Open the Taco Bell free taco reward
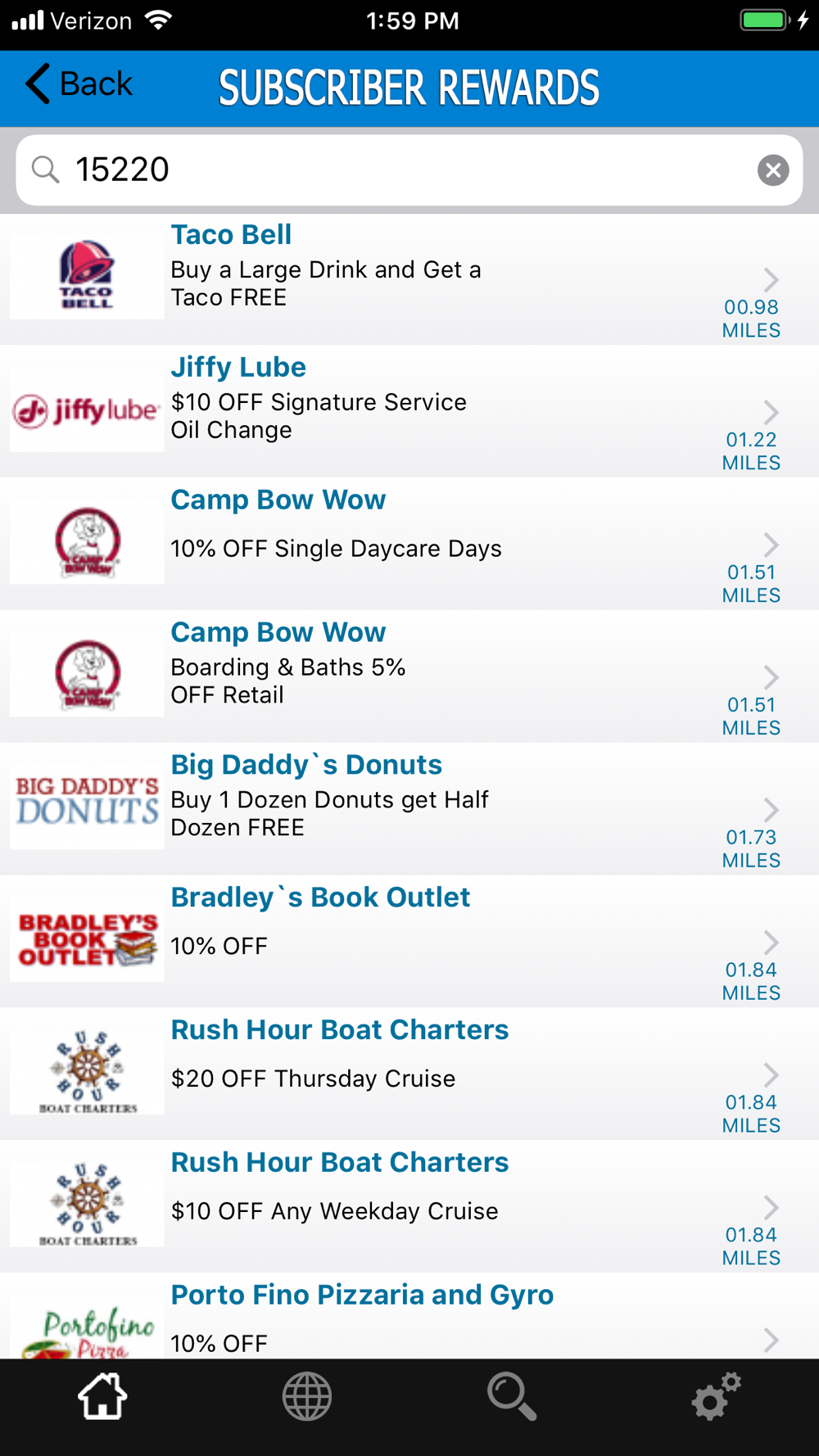This screenshot has height=1456, width=819. [x=409, y=278]
